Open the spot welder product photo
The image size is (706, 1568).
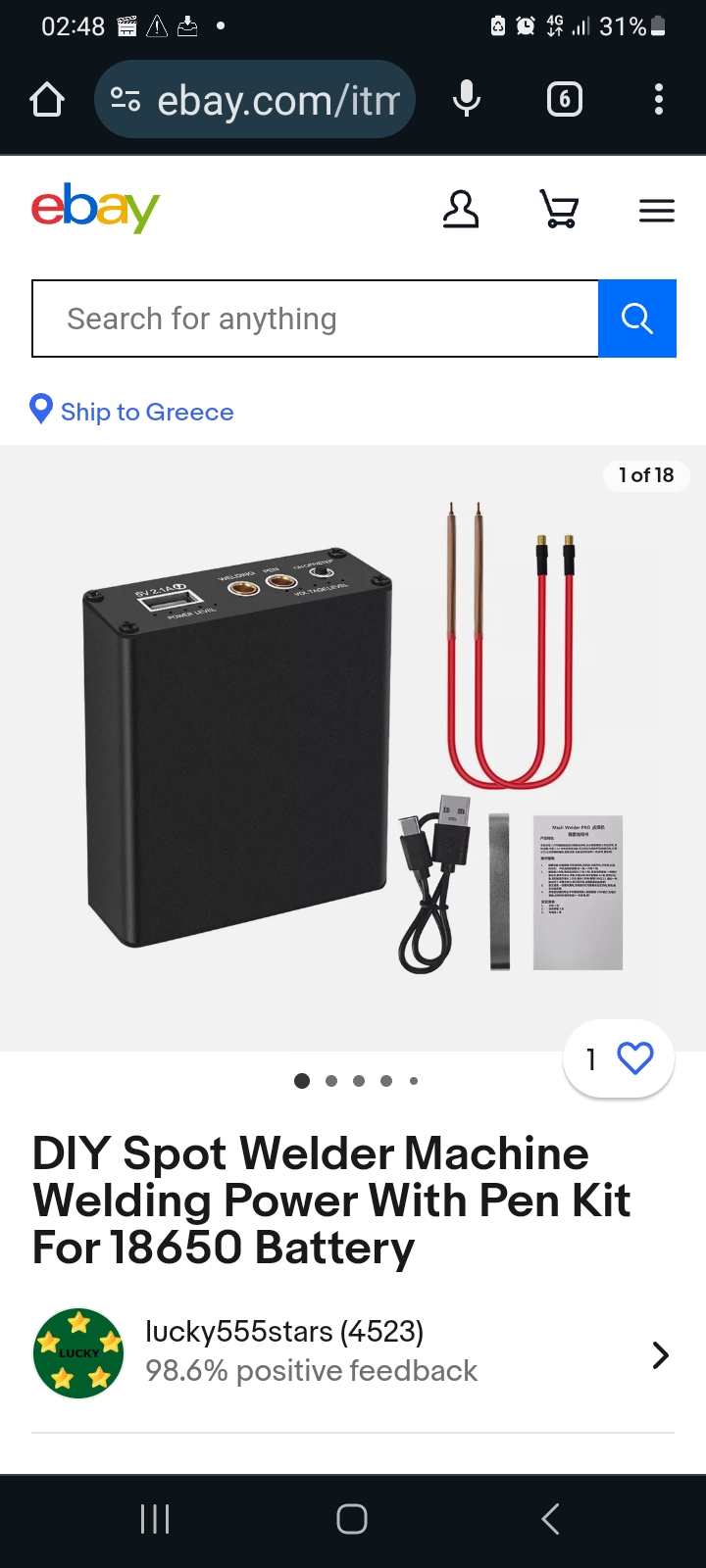click(353, 745)
